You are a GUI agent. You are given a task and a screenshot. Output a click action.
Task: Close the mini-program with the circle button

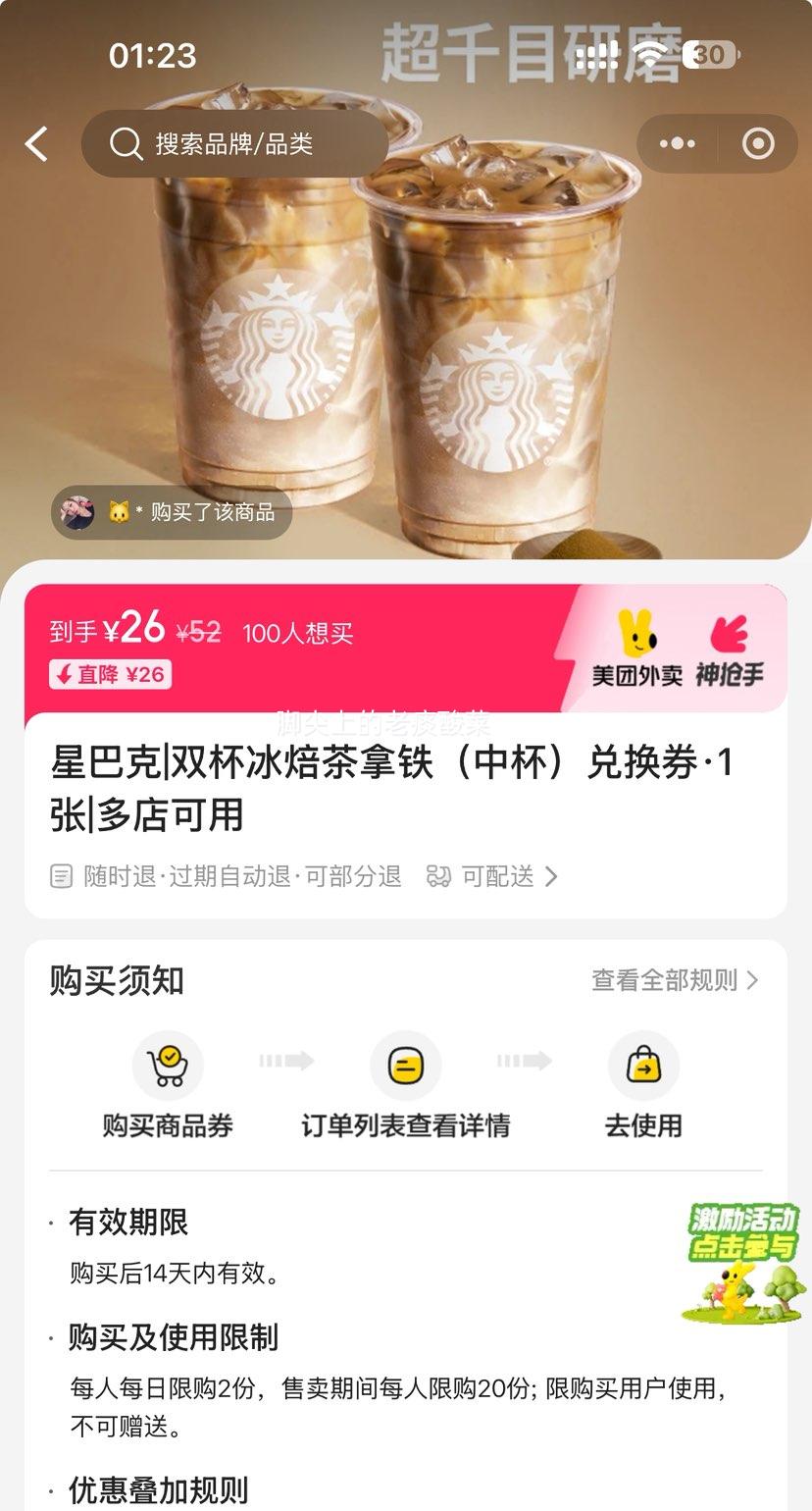pyautogui.click(x=757, y=144)
